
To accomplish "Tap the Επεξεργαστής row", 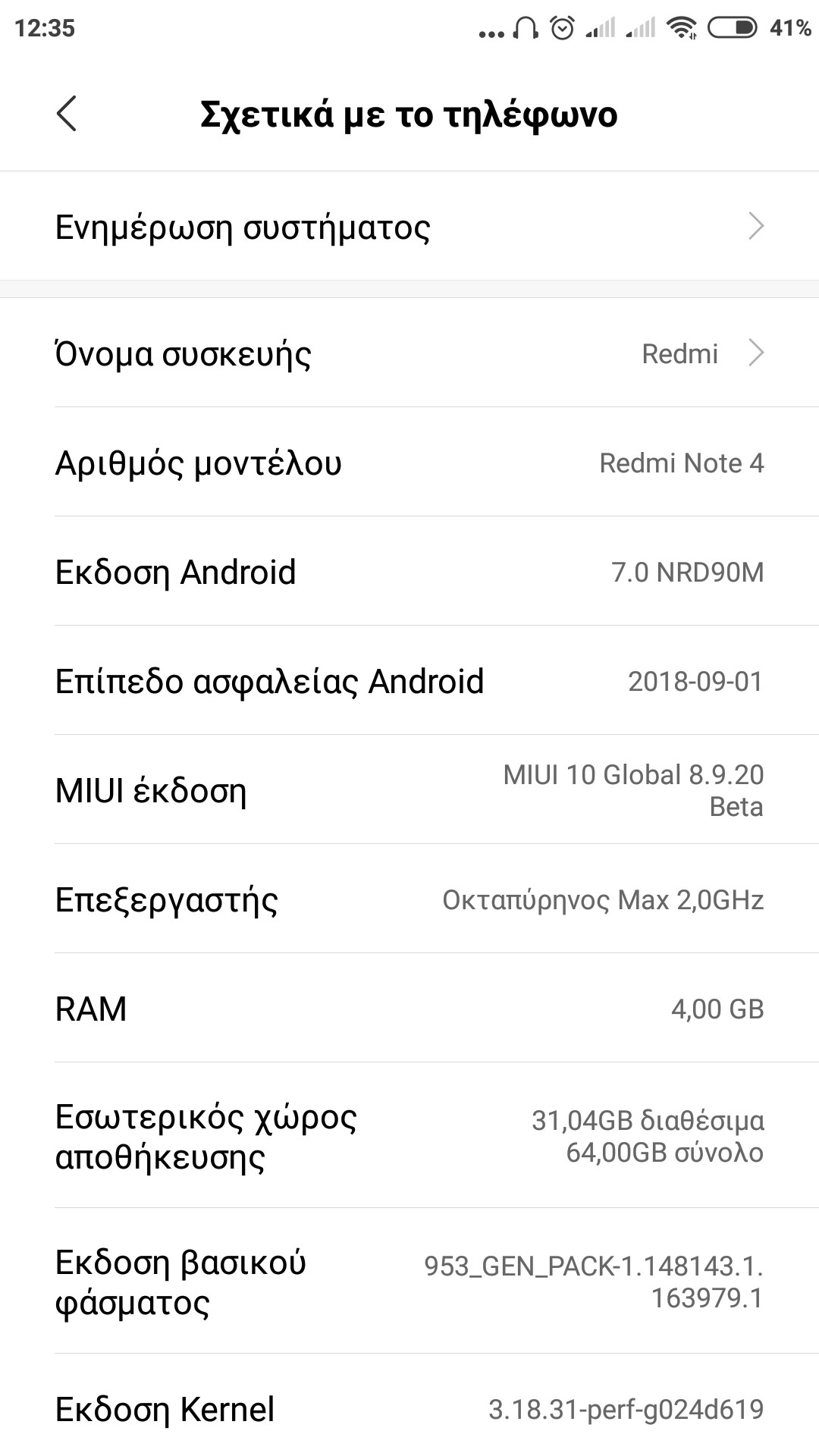I will tap(409, 899).
